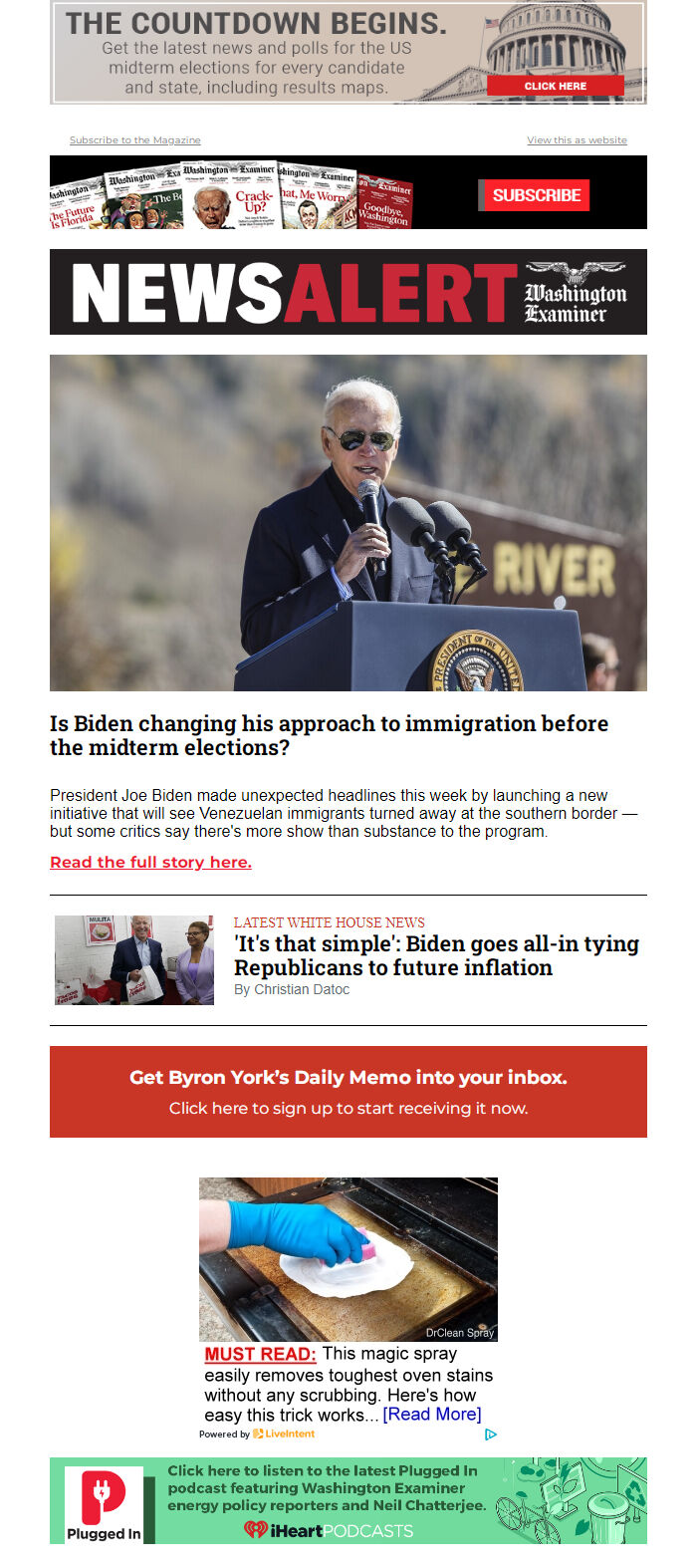Tap CLICK HERE on the countdown banner
The width and height of the screenshot is (697, 1568).
[555, 86]
